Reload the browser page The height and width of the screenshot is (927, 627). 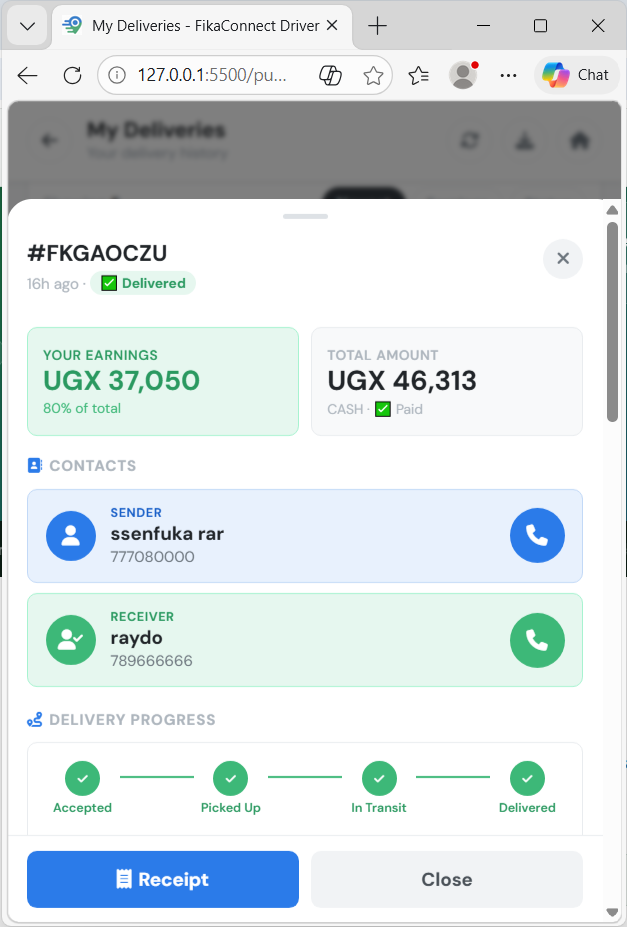pyautogui.click(x=72, y=75)
